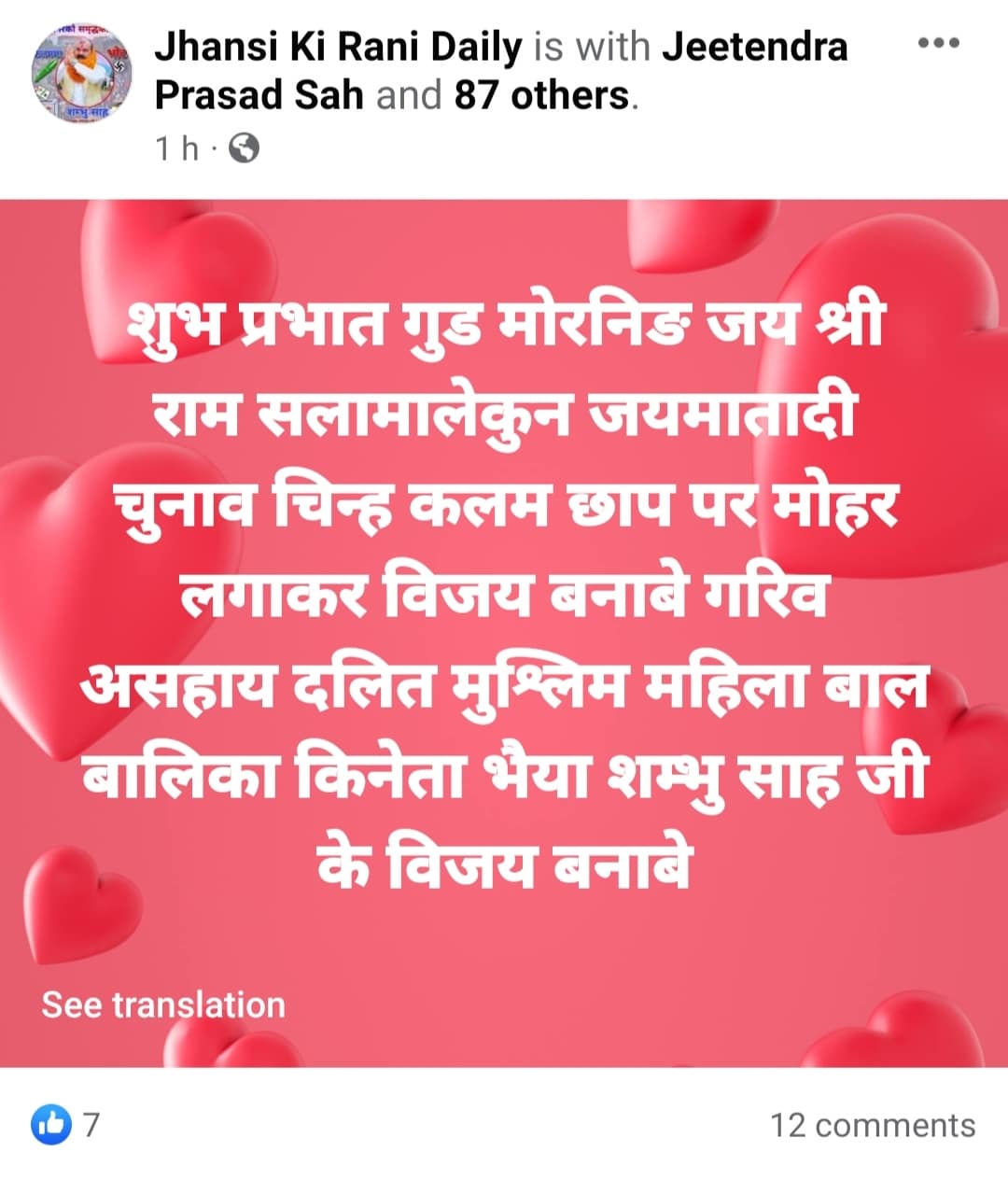The image size is (1008, 1180).
Task: Visit the Jhansi Ki Rani Daily page
Action: (338, 47)
